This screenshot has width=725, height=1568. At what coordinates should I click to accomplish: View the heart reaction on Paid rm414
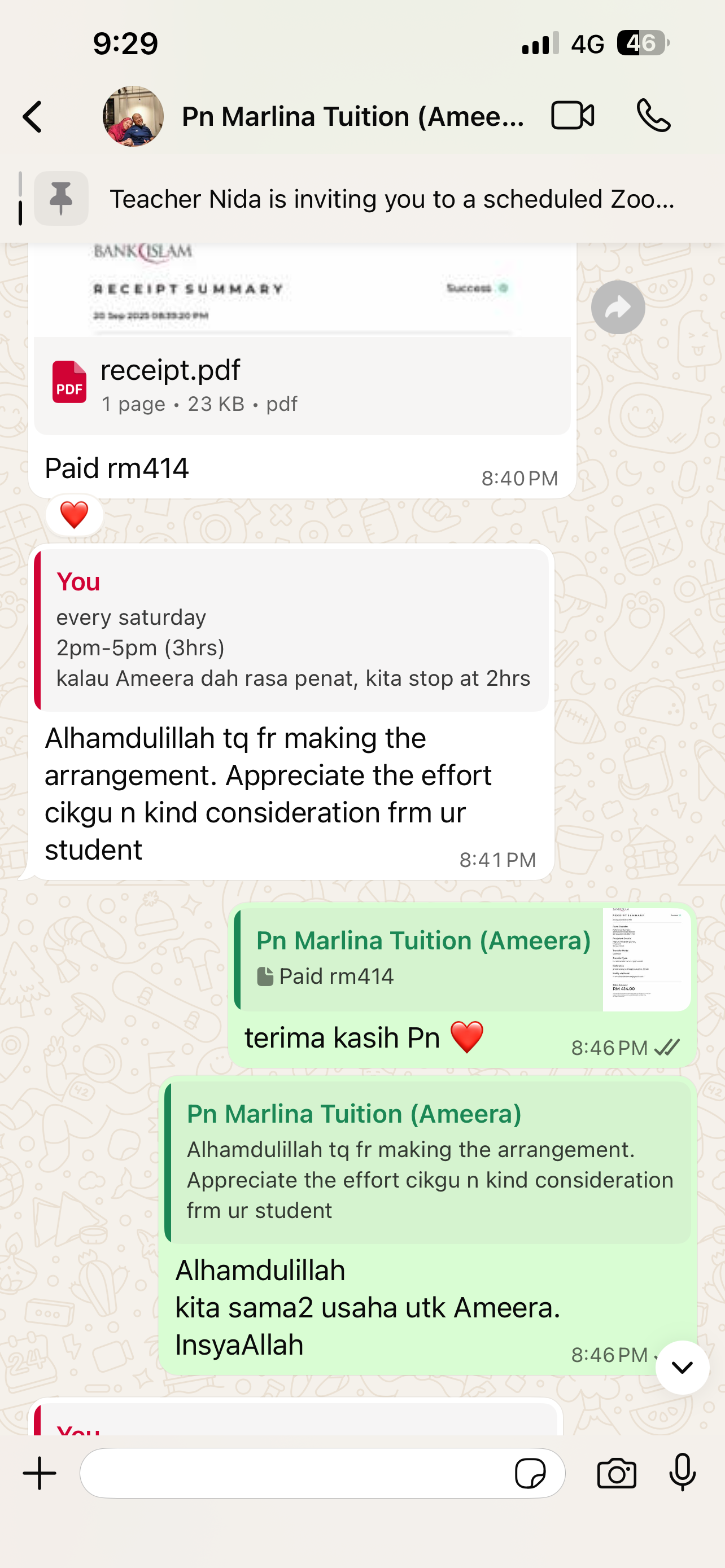click(75, 515)
